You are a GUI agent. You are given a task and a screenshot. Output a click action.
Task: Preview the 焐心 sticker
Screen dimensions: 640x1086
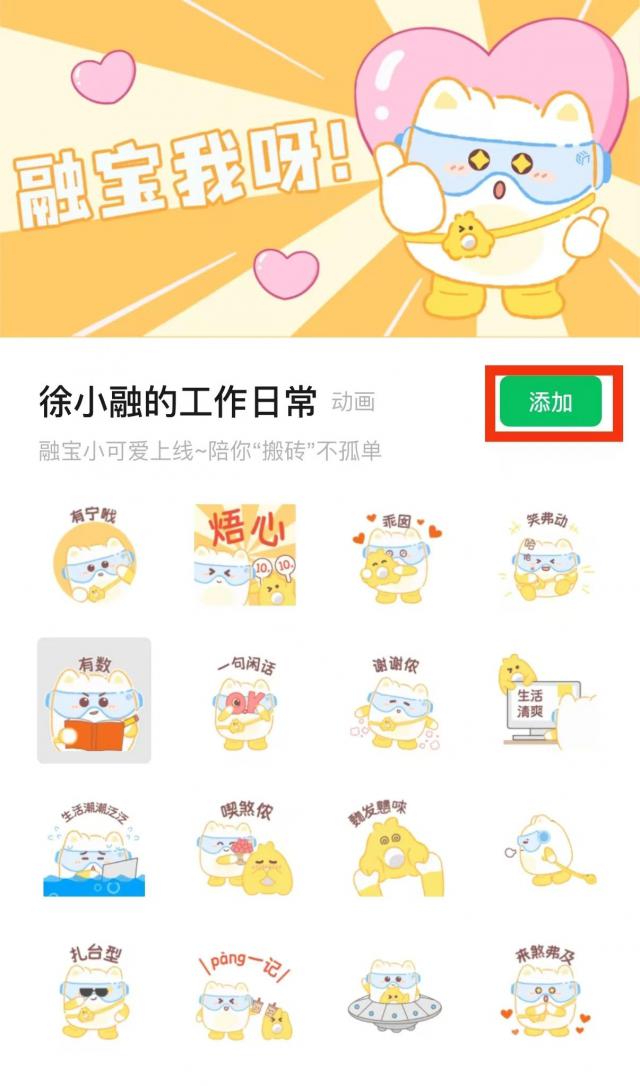pos(245,556)
